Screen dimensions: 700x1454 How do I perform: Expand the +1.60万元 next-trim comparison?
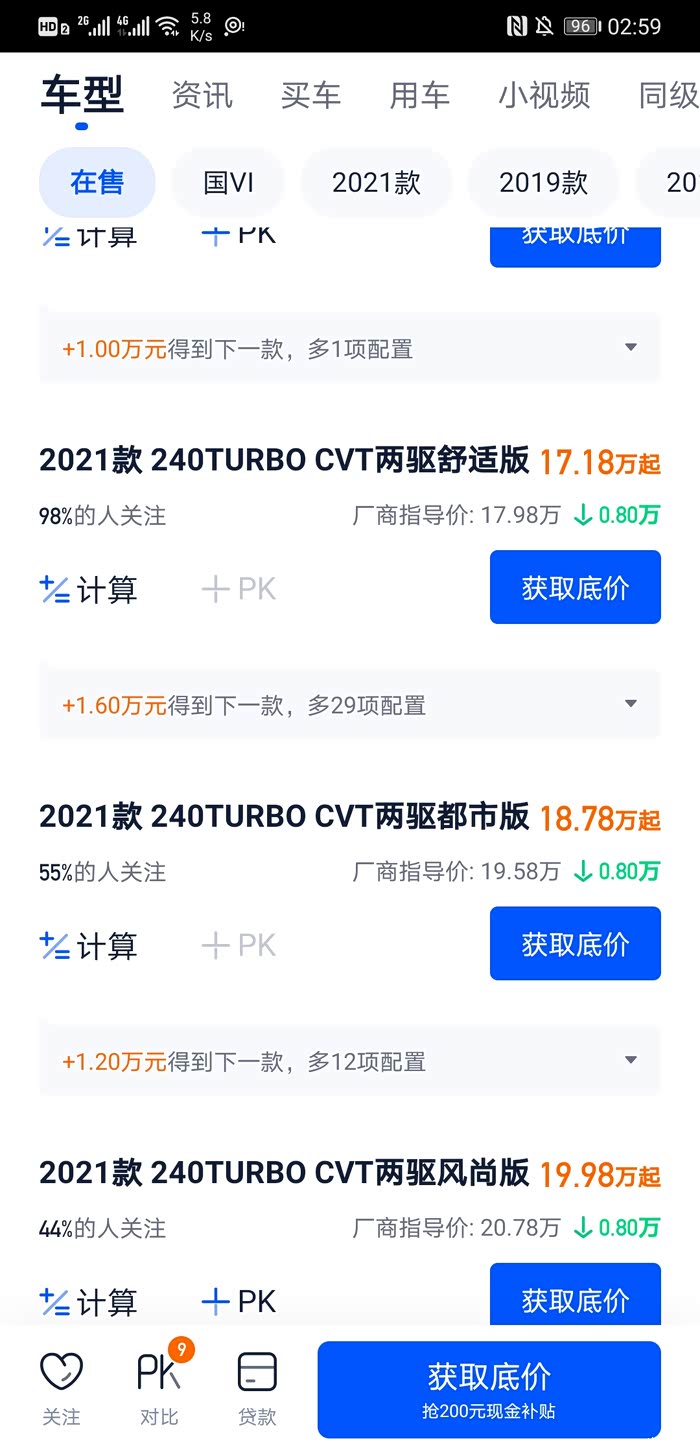[x=350, y=705]
